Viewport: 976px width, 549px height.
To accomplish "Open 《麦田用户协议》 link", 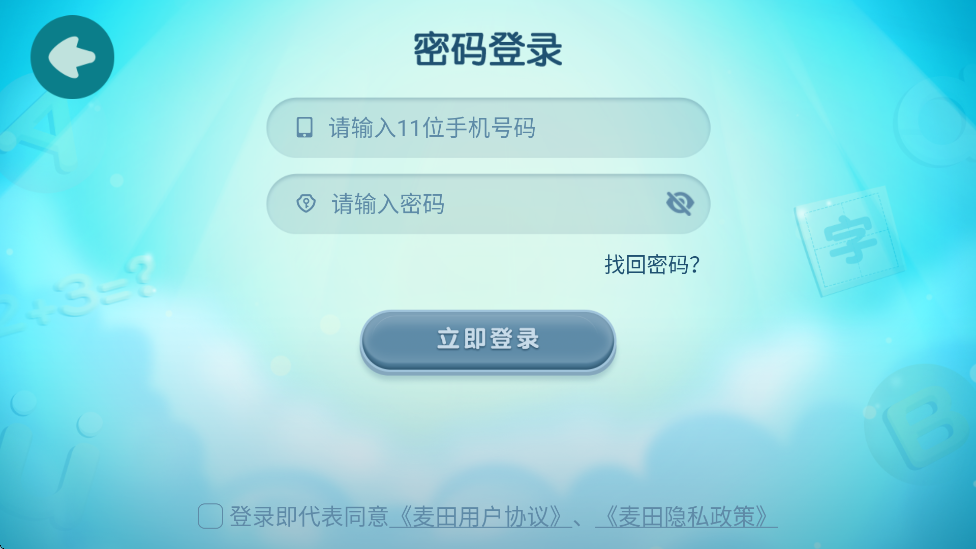I will 480,517.
